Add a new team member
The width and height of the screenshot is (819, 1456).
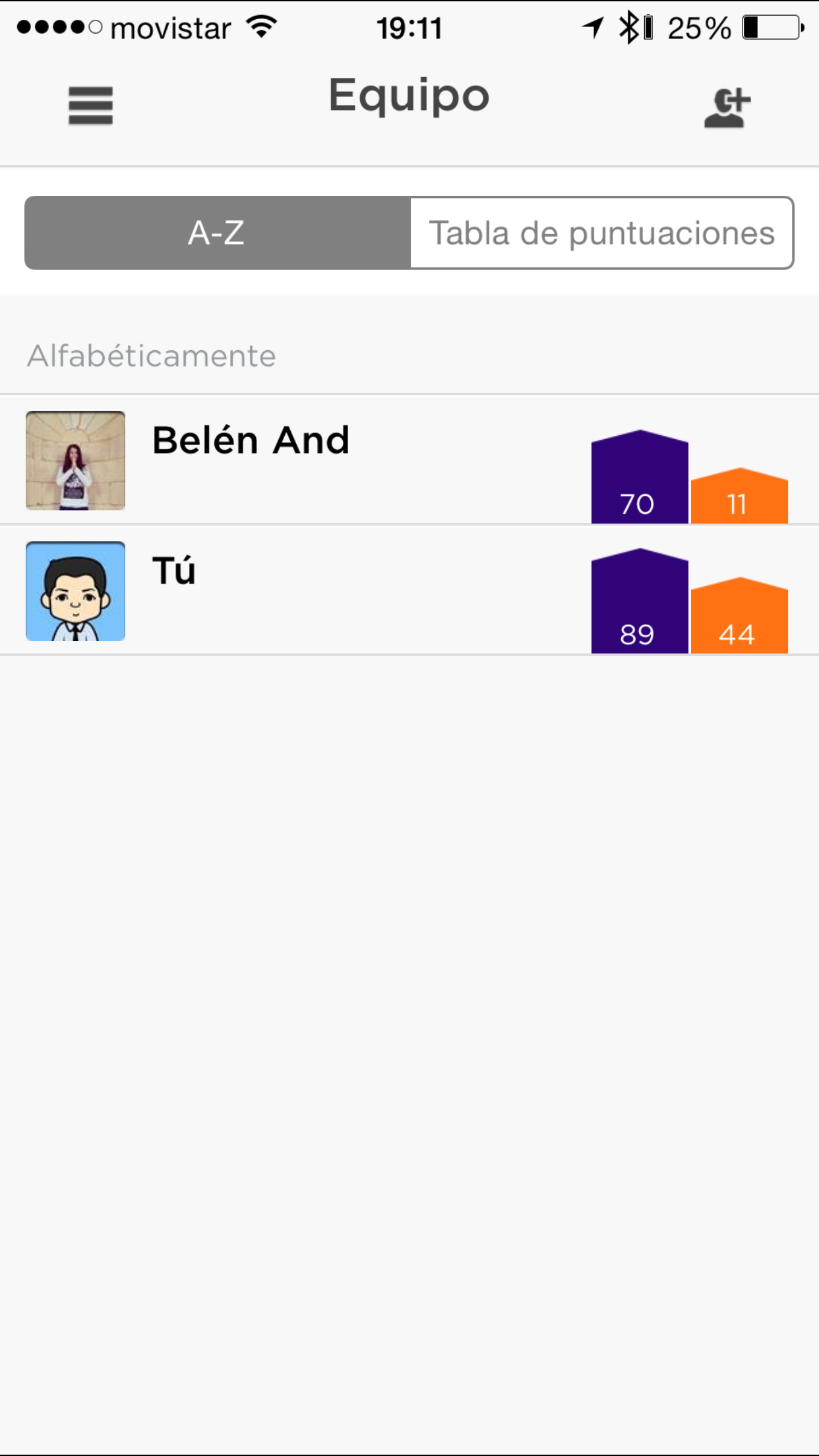coord(727,107)
